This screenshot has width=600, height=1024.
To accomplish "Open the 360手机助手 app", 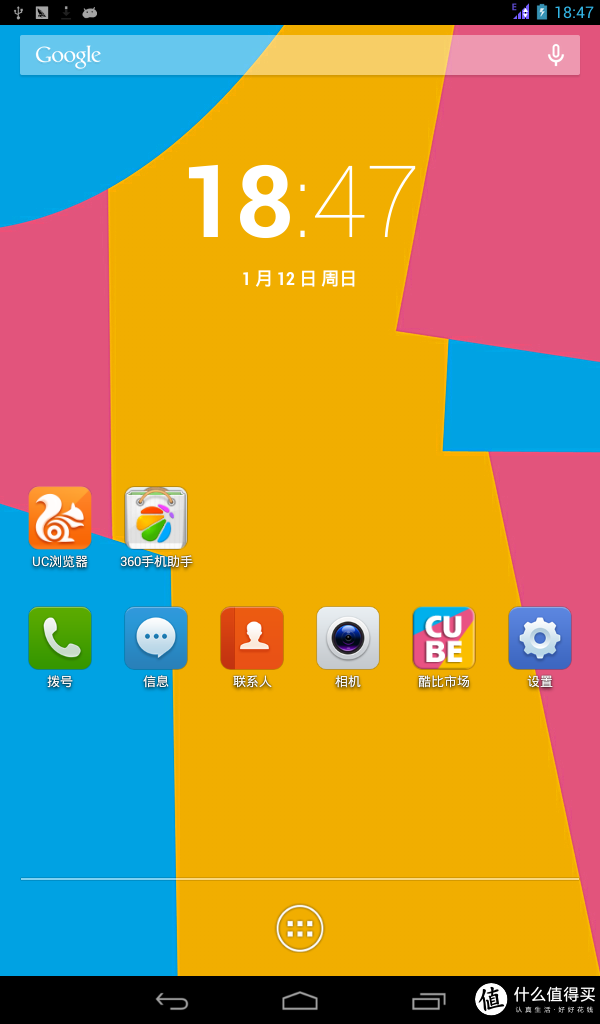I will 156,519.
